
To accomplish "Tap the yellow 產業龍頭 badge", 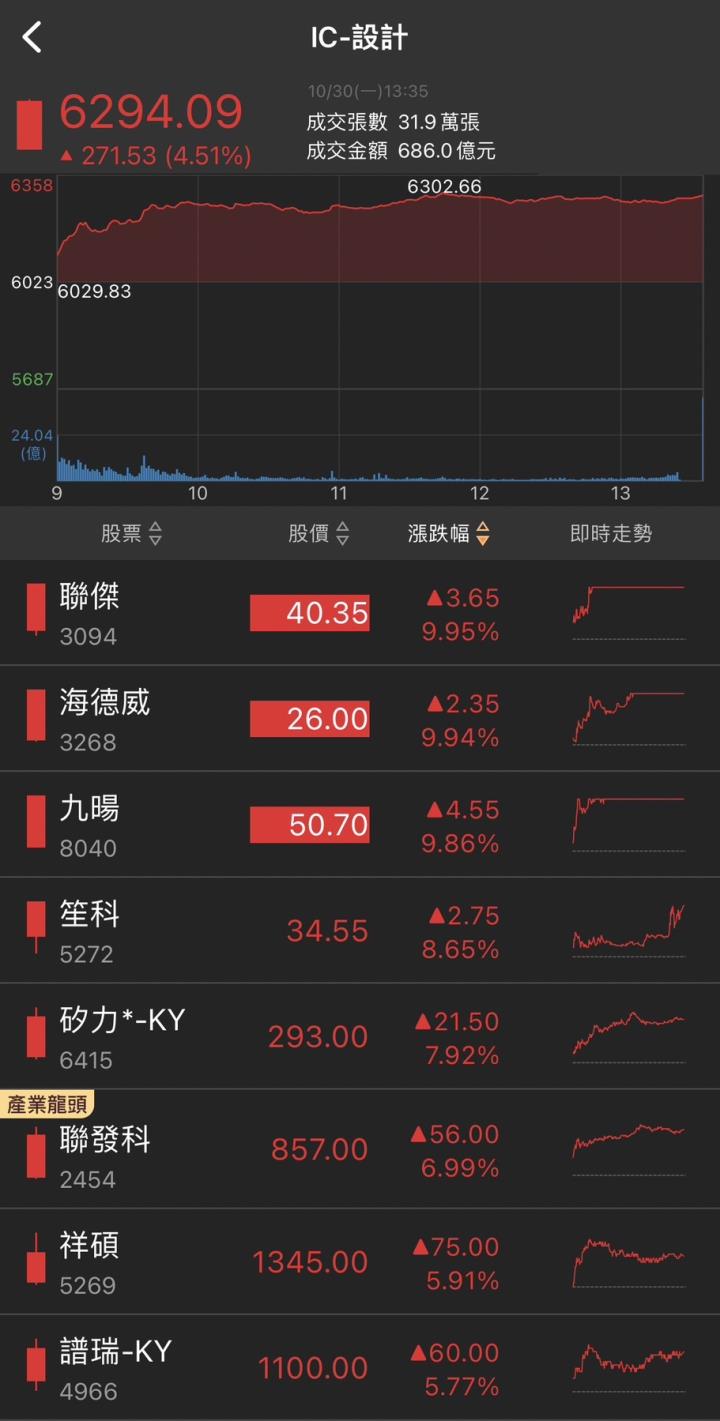I will [x=49, y=1105].
